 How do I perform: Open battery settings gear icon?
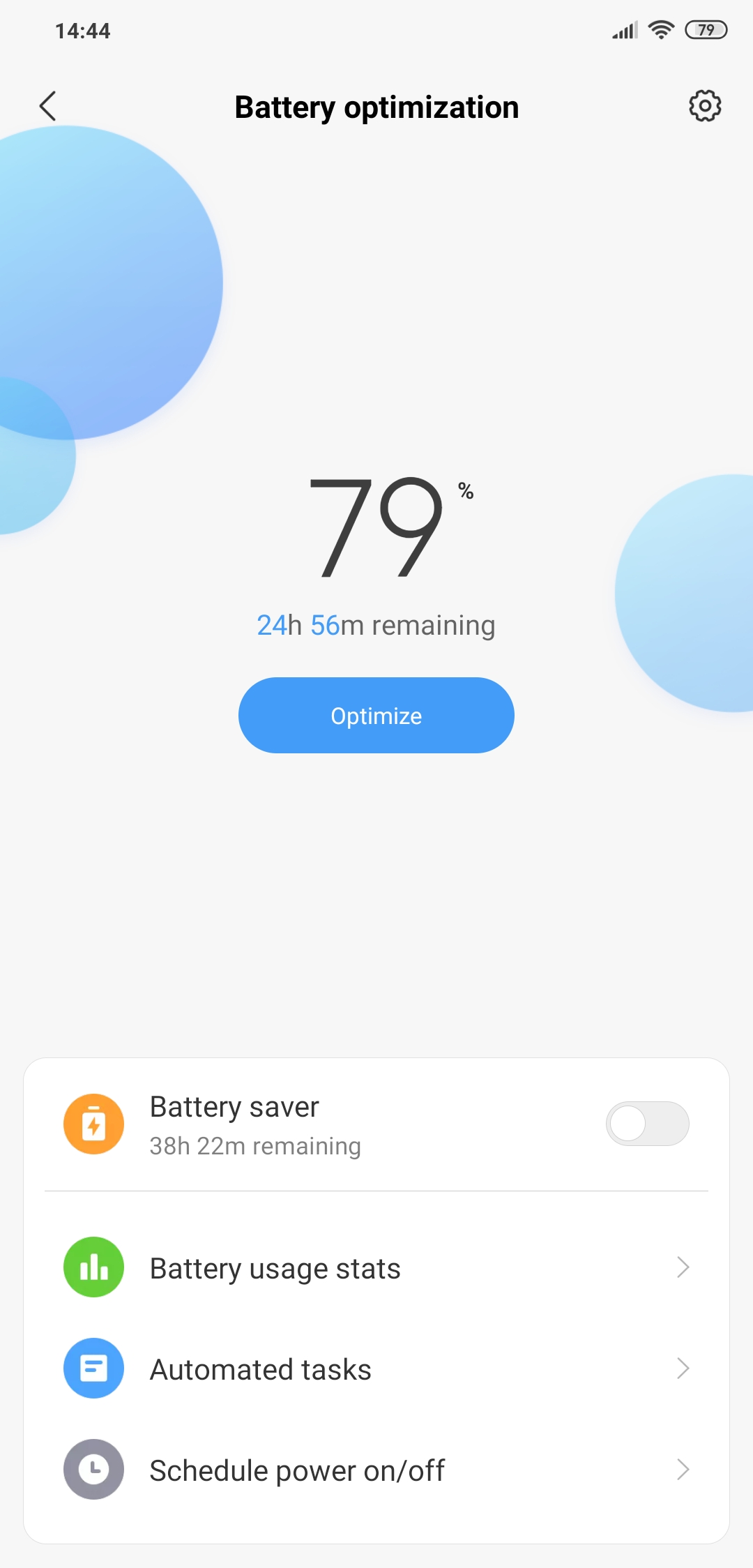705,106
